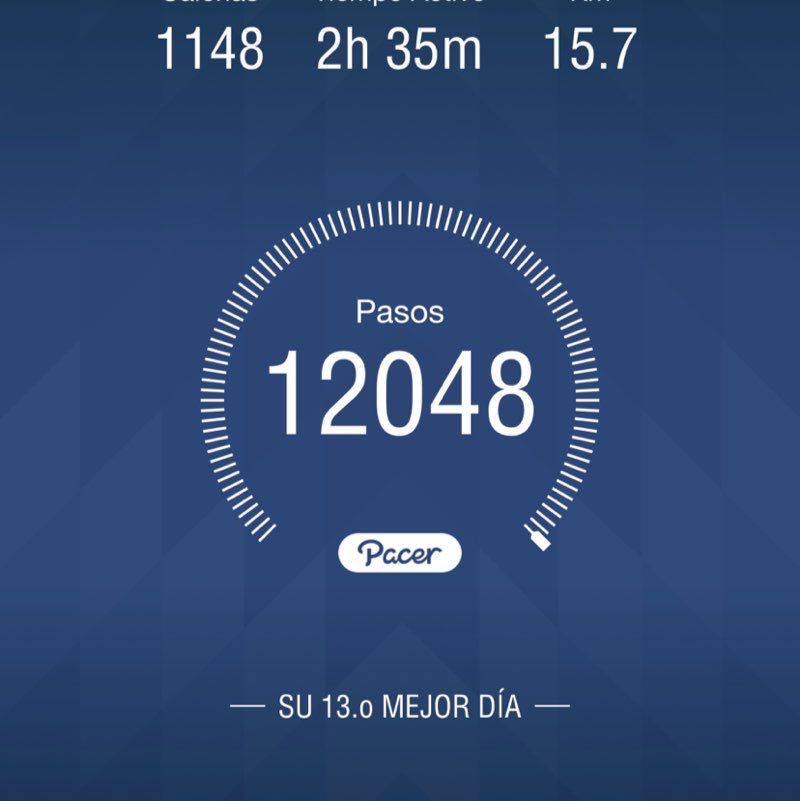Switch to the Pasos view
Viewport: 800px width, 801px height.
click(399, 312)
